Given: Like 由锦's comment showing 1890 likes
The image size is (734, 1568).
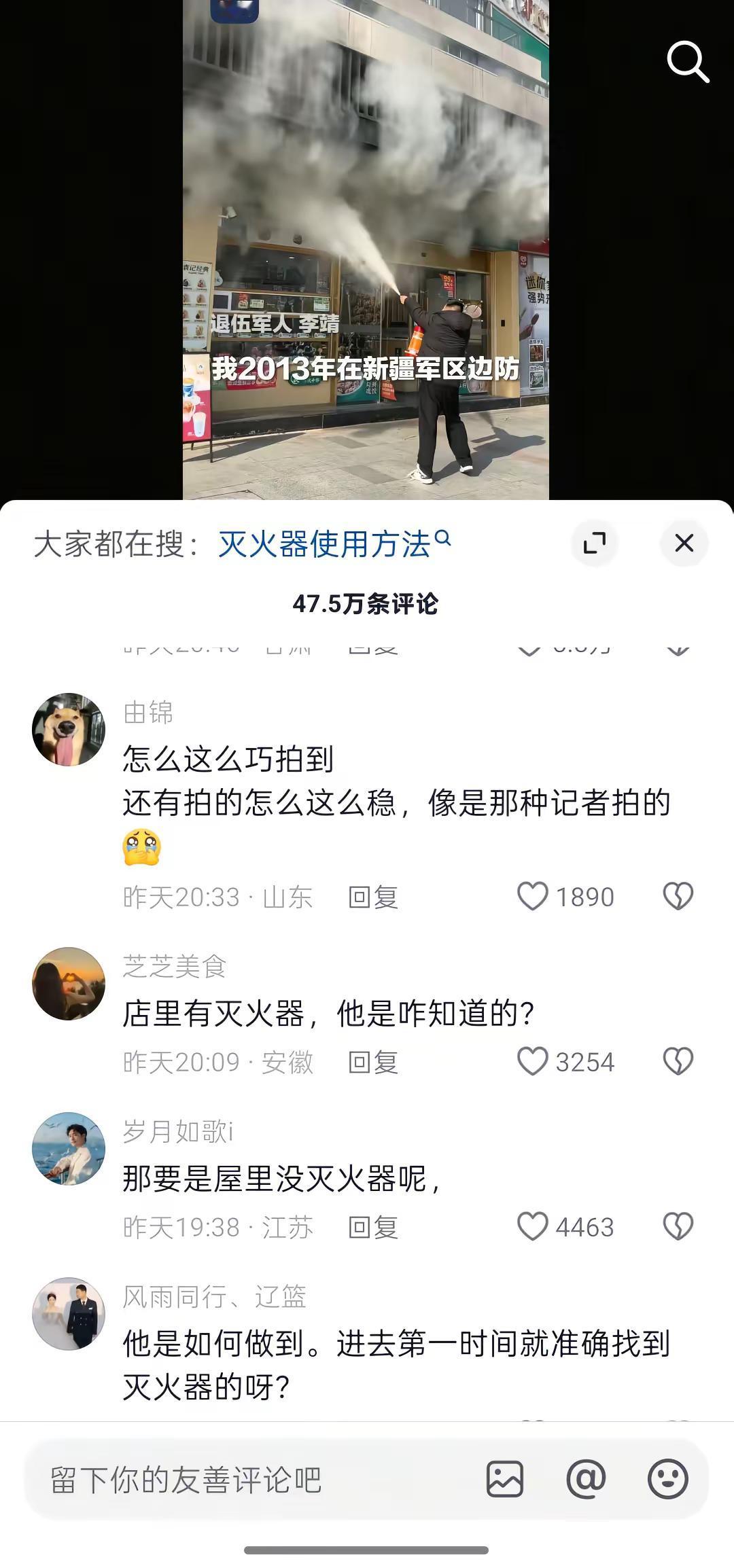Looking at the screenshot, I should point(534,897).
